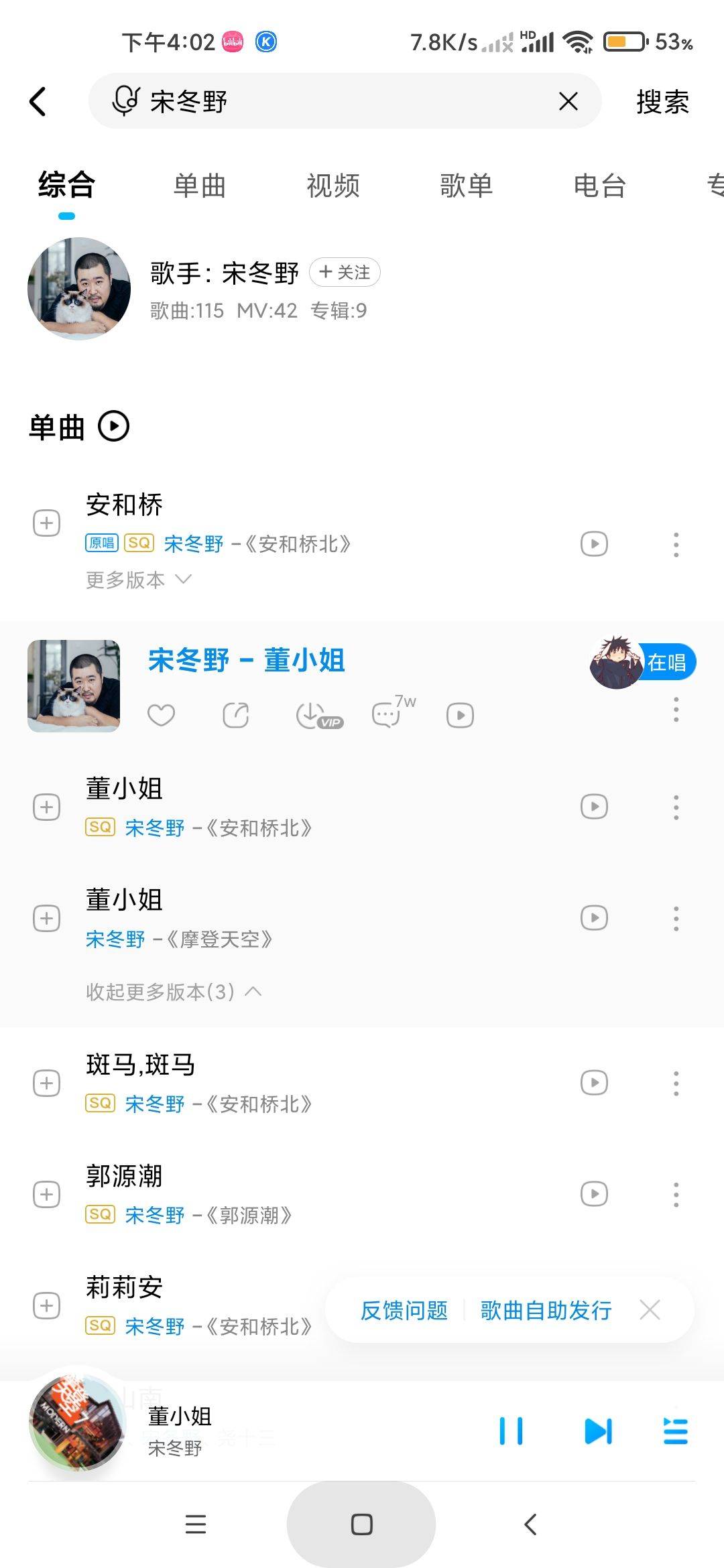Switch to the 单曲 tab
724x1568 pixels.
click(x=199, y=186)
